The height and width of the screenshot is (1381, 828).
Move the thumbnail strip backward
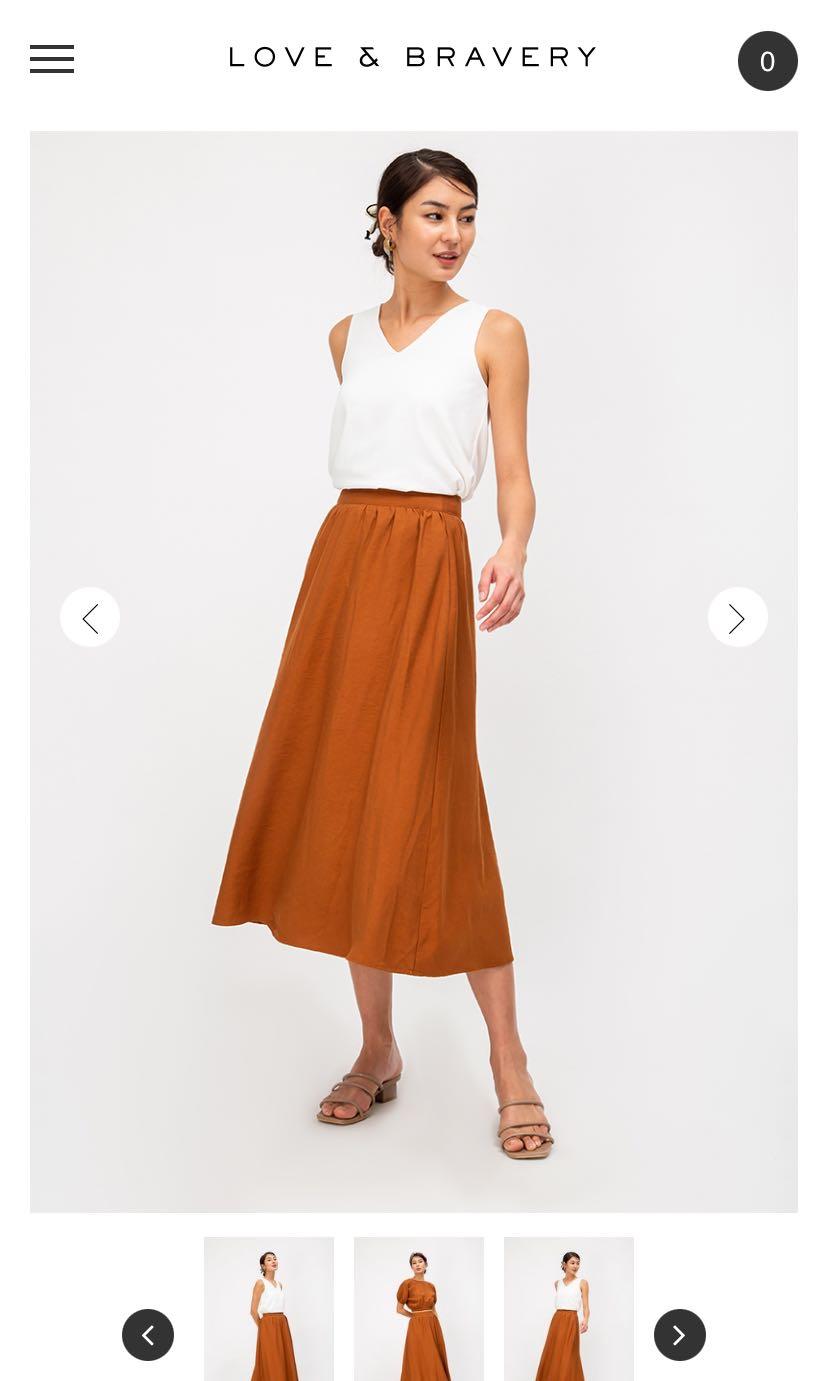click(x=148, y=1335)
